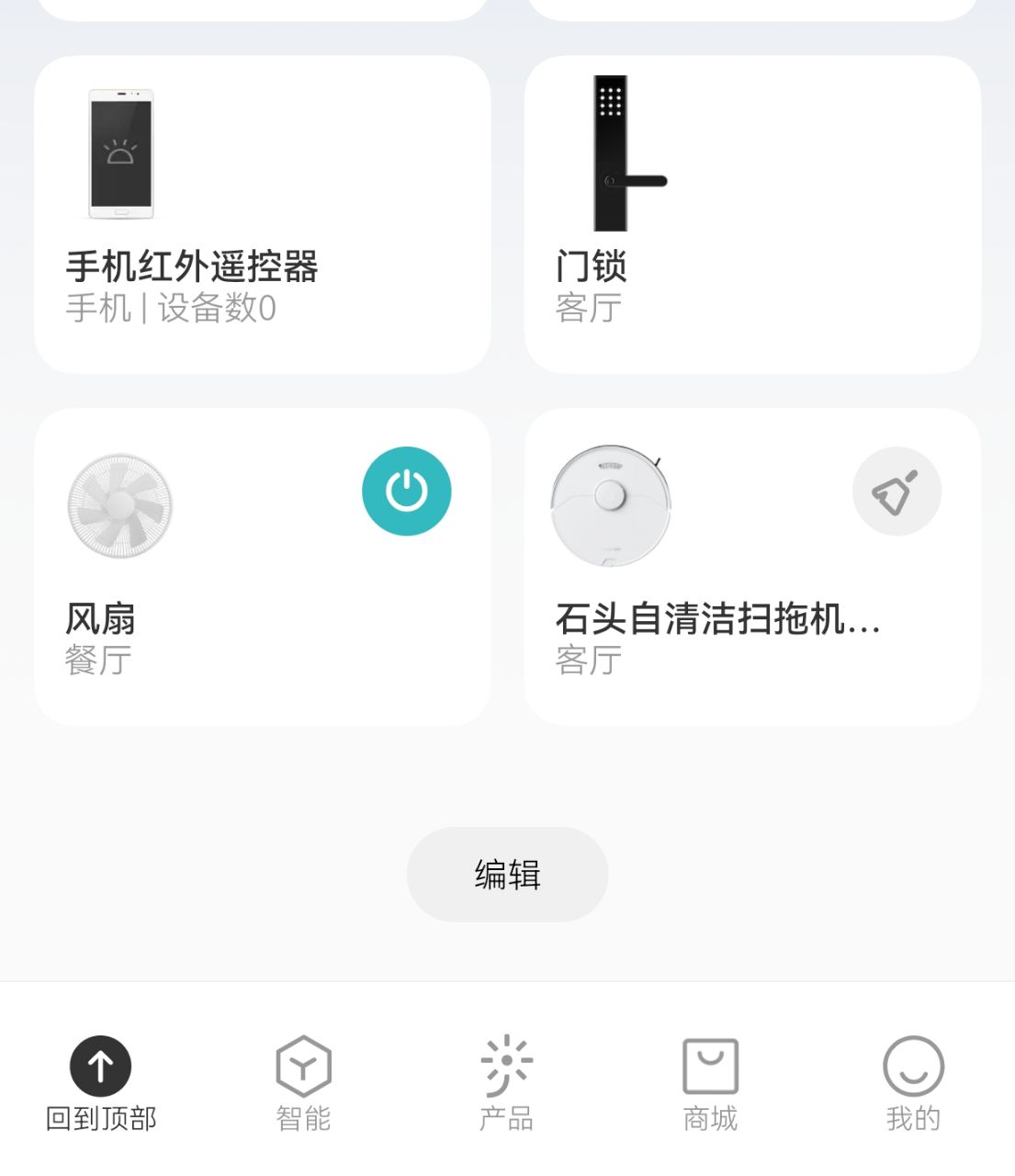Tap 回到顶部 to return to top
Screen dimensions: 1015x1176
click(x=101, y=1082)
